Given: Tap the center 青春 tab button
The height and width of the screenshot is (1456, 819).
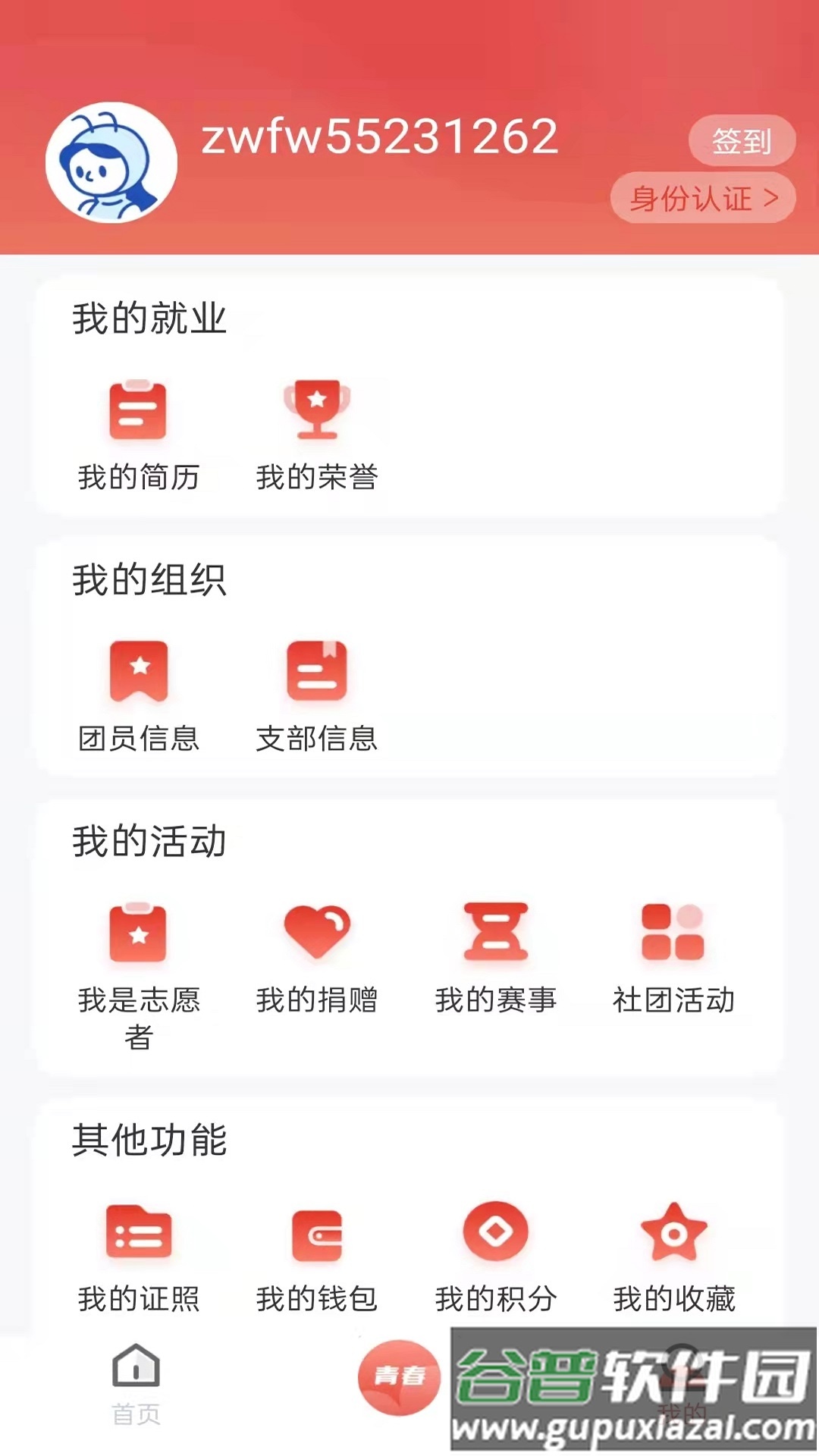Looking at the screenshot, I should tap(399, 1376).
